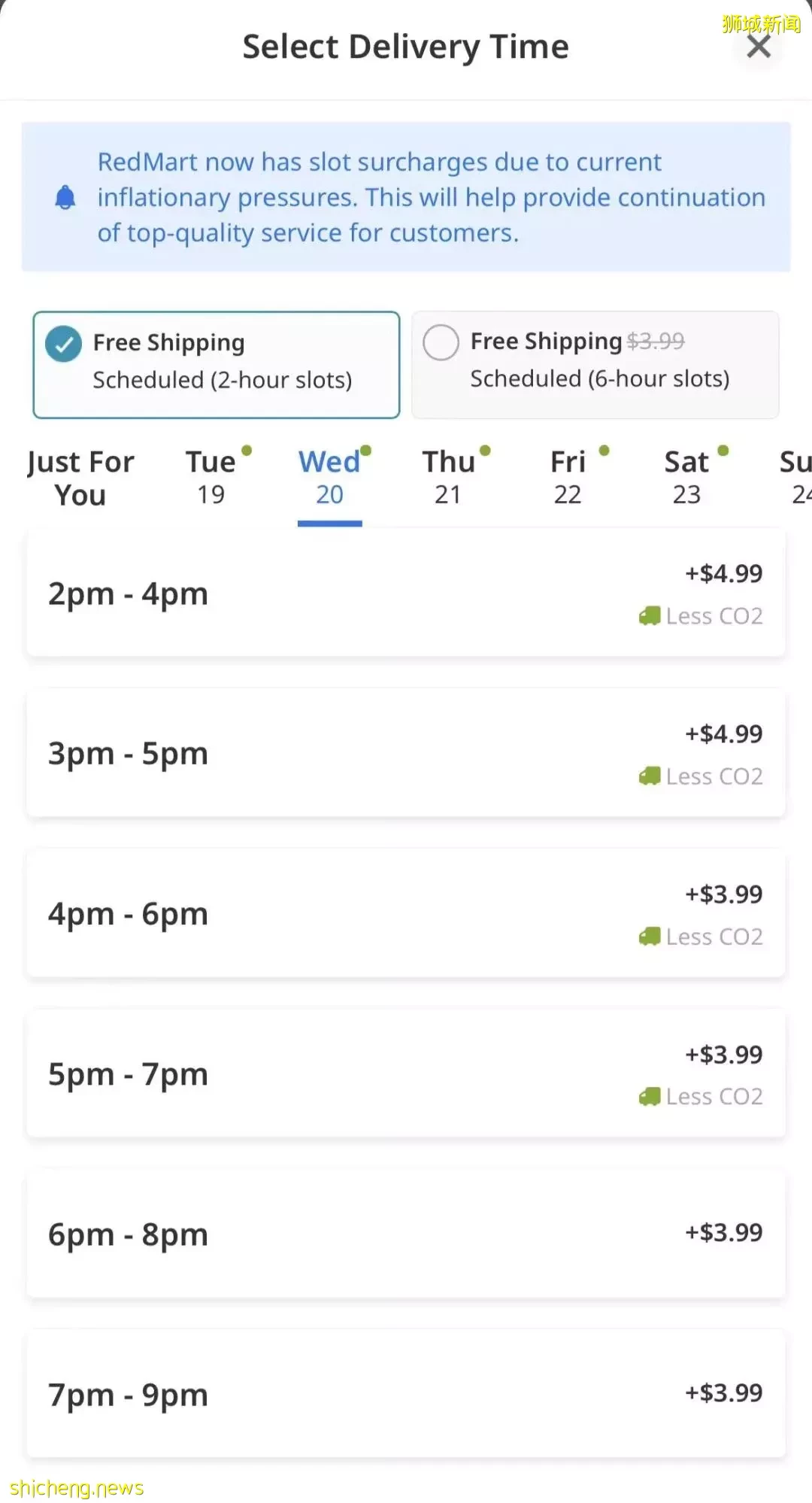Image resolution: width=812 pixels, height=1503 pixels.
Task: Switch to the Just For You tab
Action: [x=80, y=478]
